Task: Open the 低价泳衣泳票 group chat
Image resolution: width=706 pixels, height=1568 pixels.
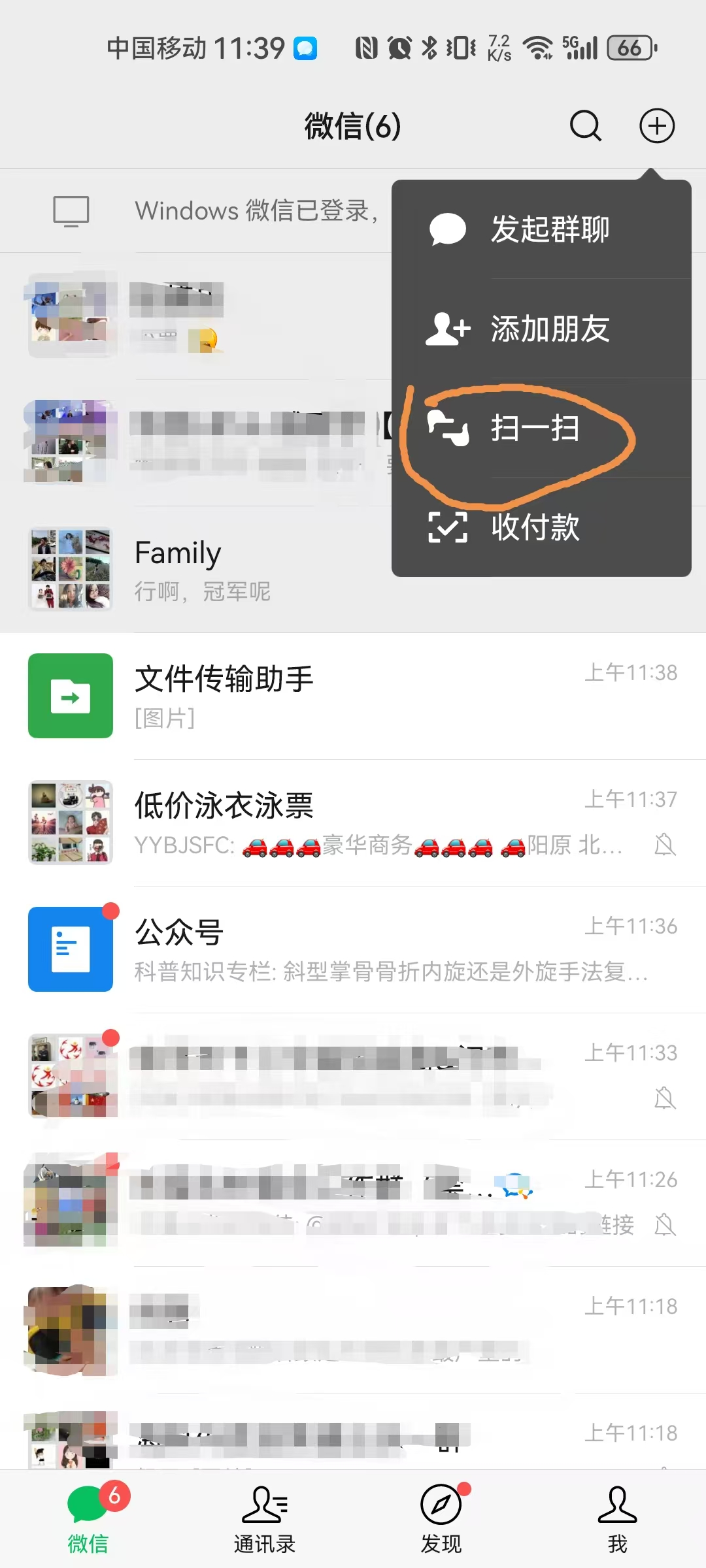Action: 353,823
